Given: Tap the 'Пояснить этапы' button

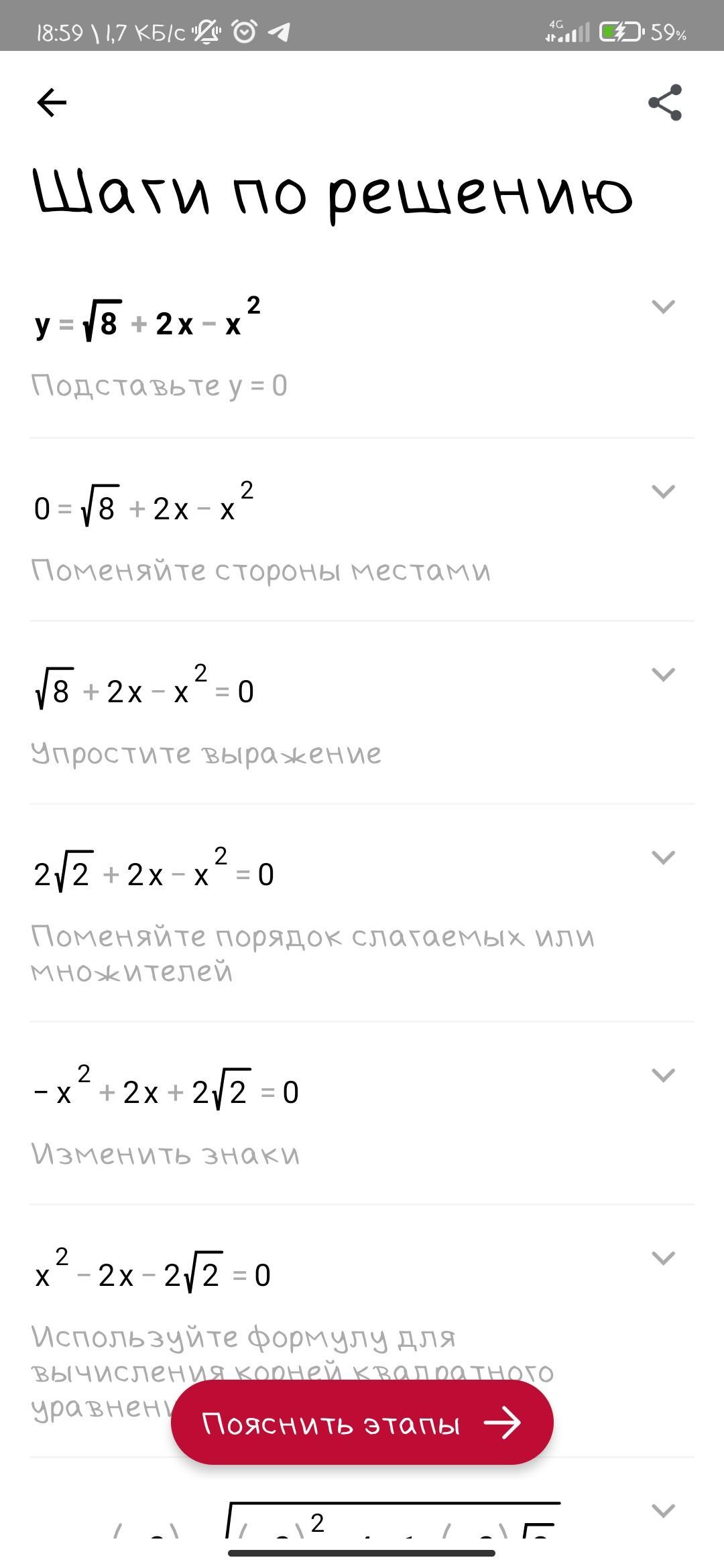Looking at the screenshot, I should [x=362, y=1423].
